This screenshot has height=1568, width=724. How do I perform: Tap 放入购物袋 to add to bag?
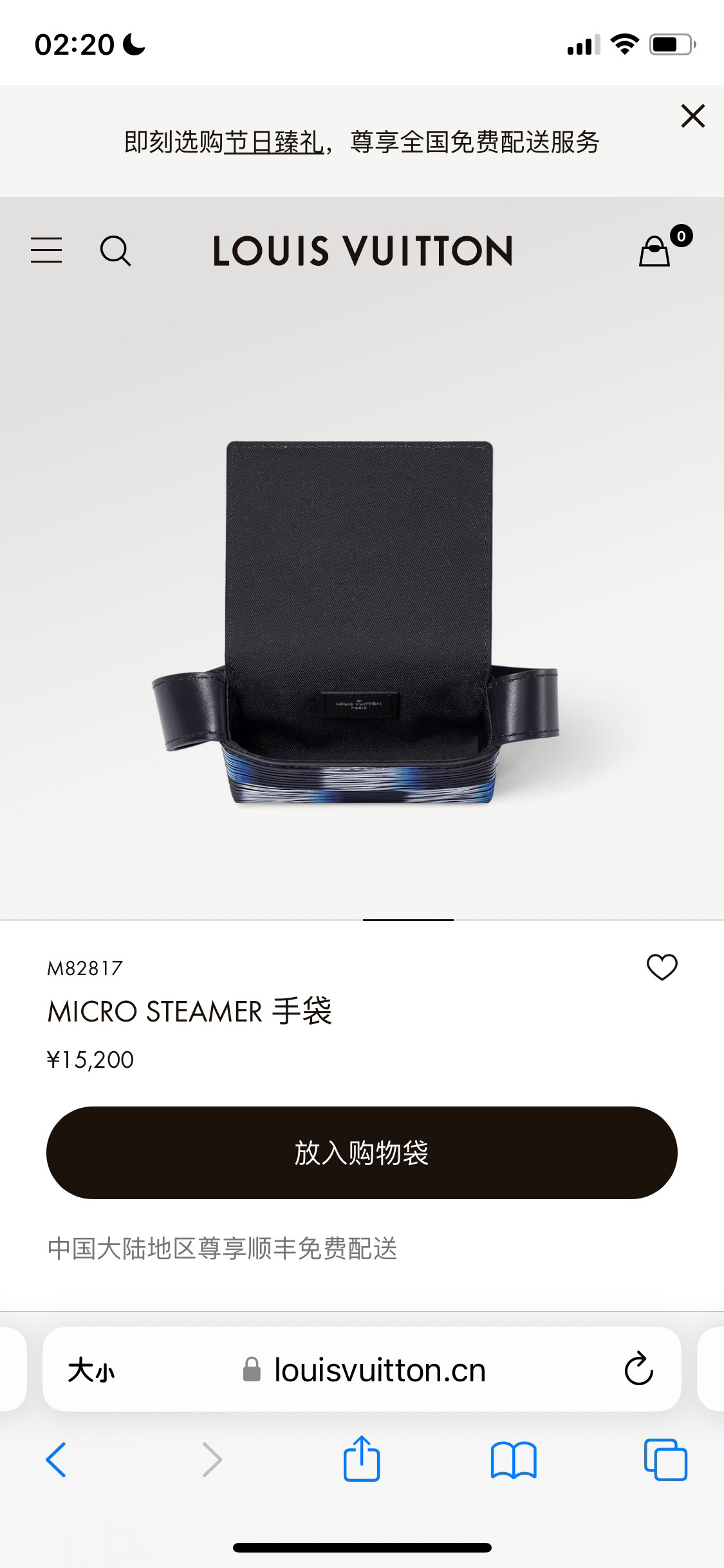(362, 1152)
